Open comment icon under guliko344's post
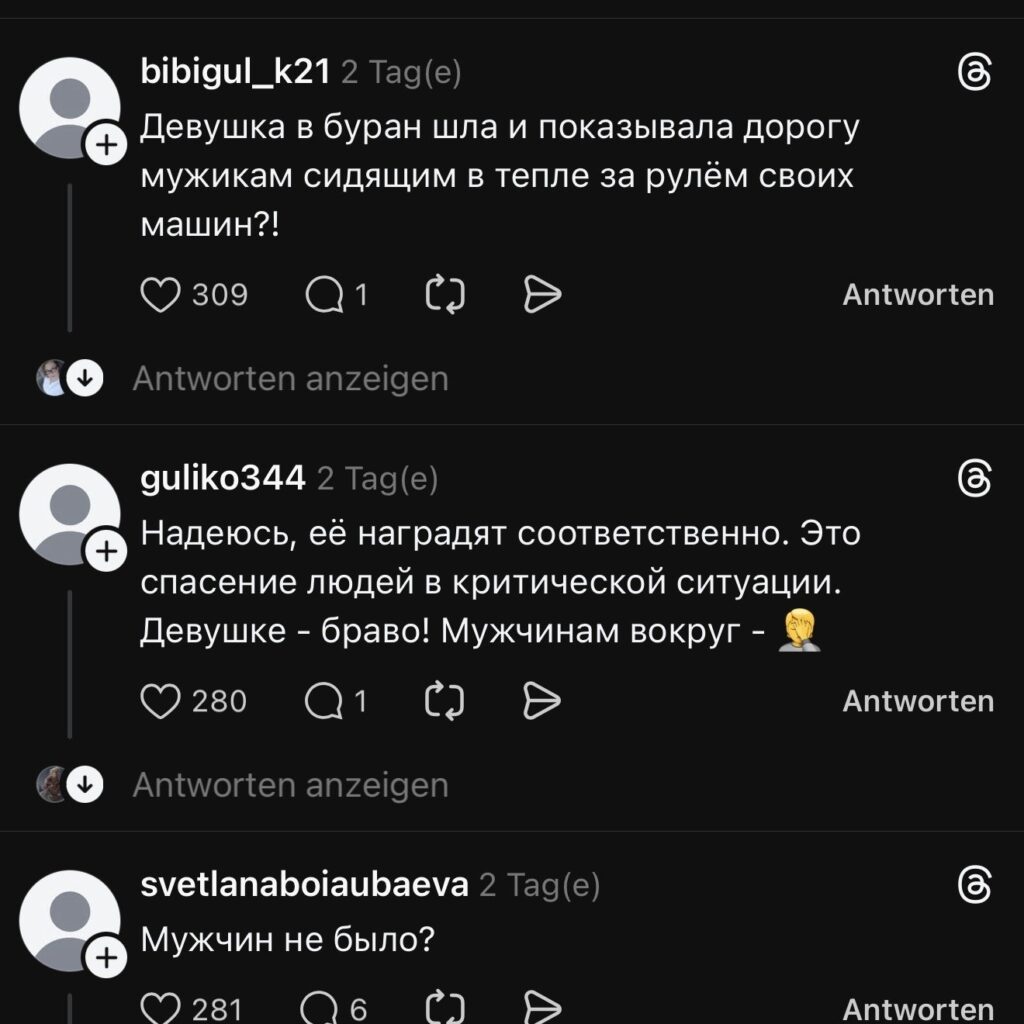Viewport: 1024px width, 1024px height. click(324, 701)
